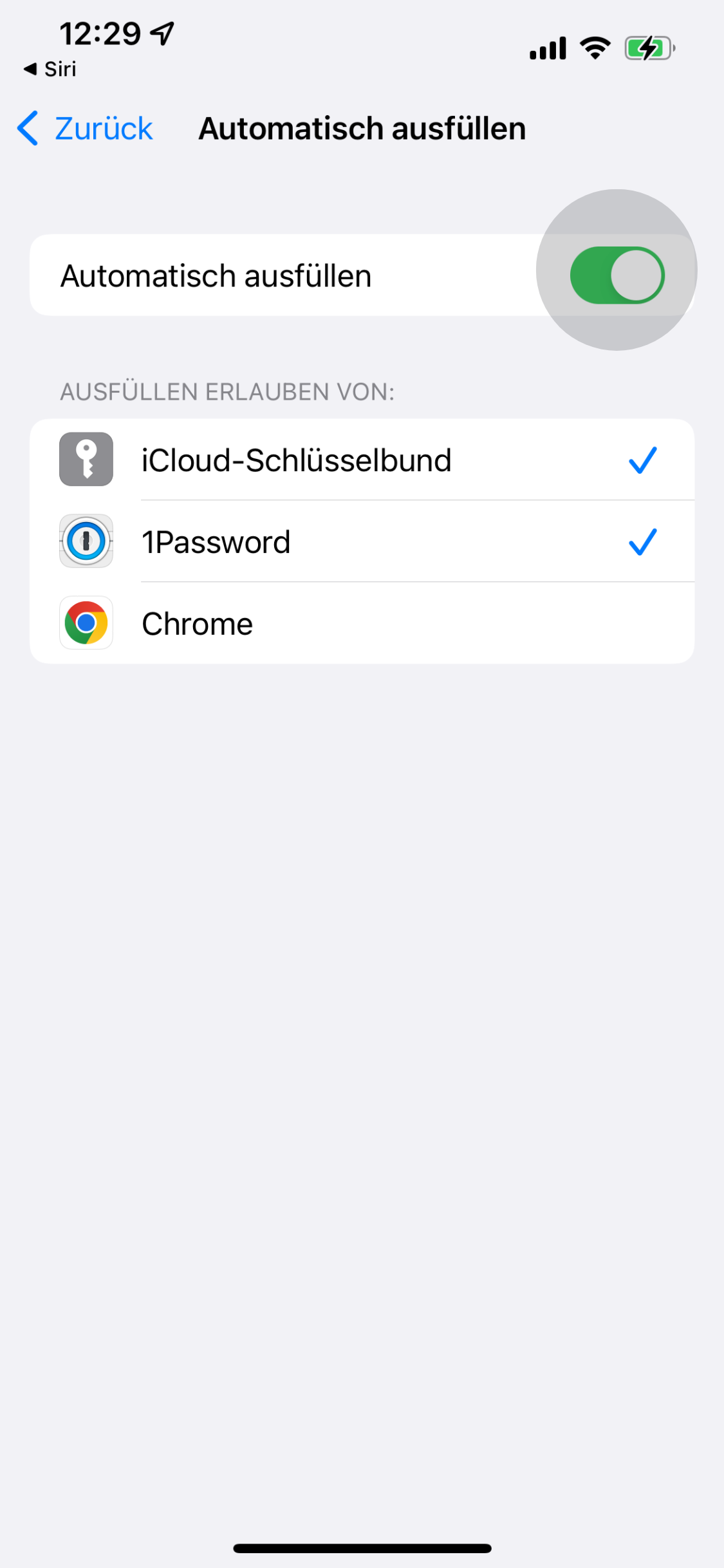The image size is (724, 1568).
Task: Allow autofill from Chrome
Action: click(x=362, y=624)
